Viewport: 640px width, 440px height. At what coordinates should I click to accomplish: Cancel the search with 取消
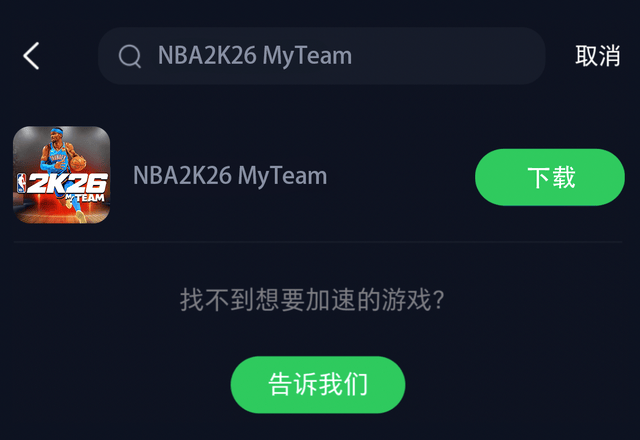pos(597,56)
